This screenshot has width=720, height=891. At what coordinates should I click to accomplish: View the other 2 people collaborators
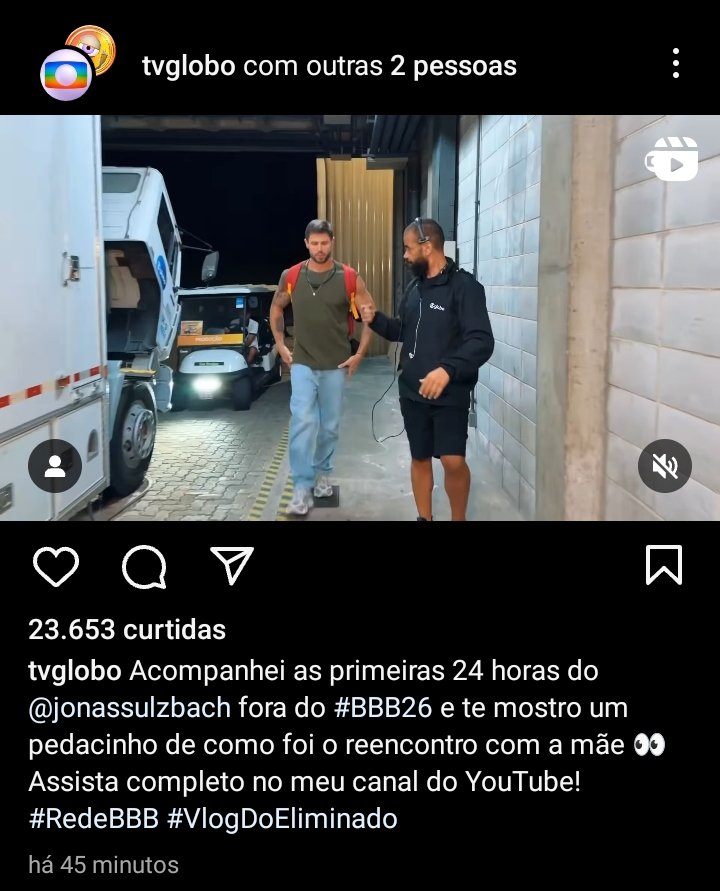pyautogui.click(x=452, y=67)
